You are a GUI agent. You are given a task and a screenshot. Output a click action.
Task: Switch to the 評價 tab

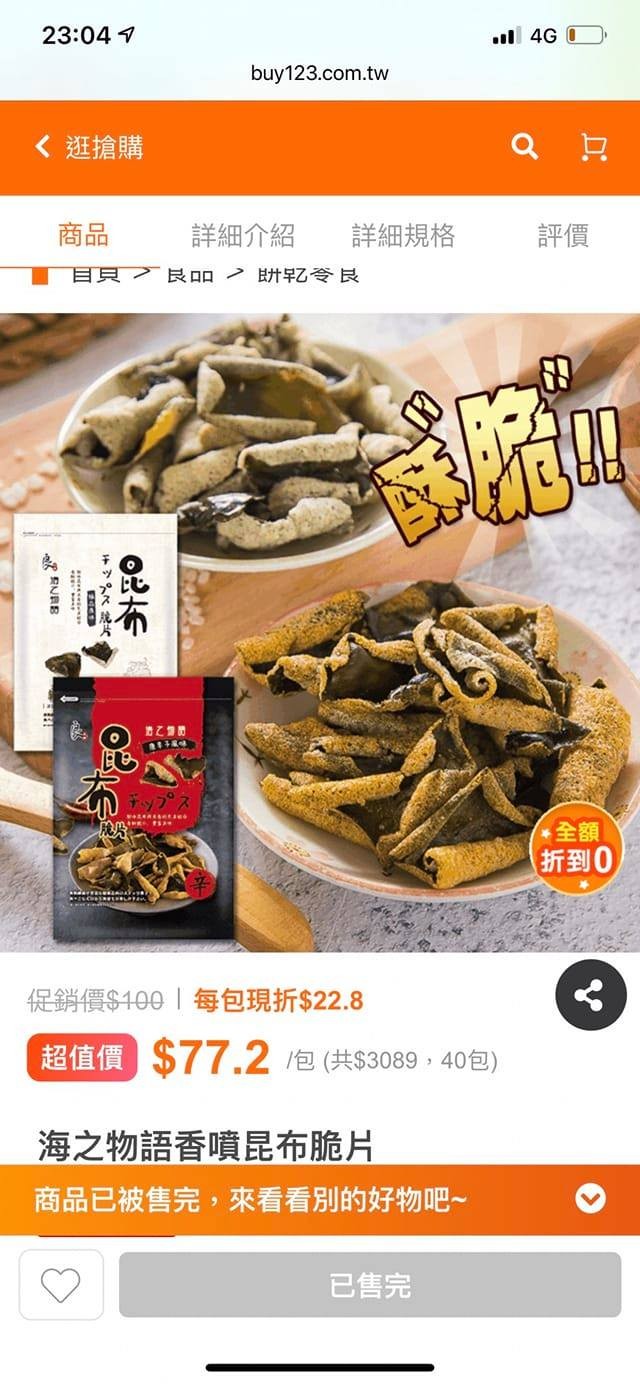coord(563,236)
